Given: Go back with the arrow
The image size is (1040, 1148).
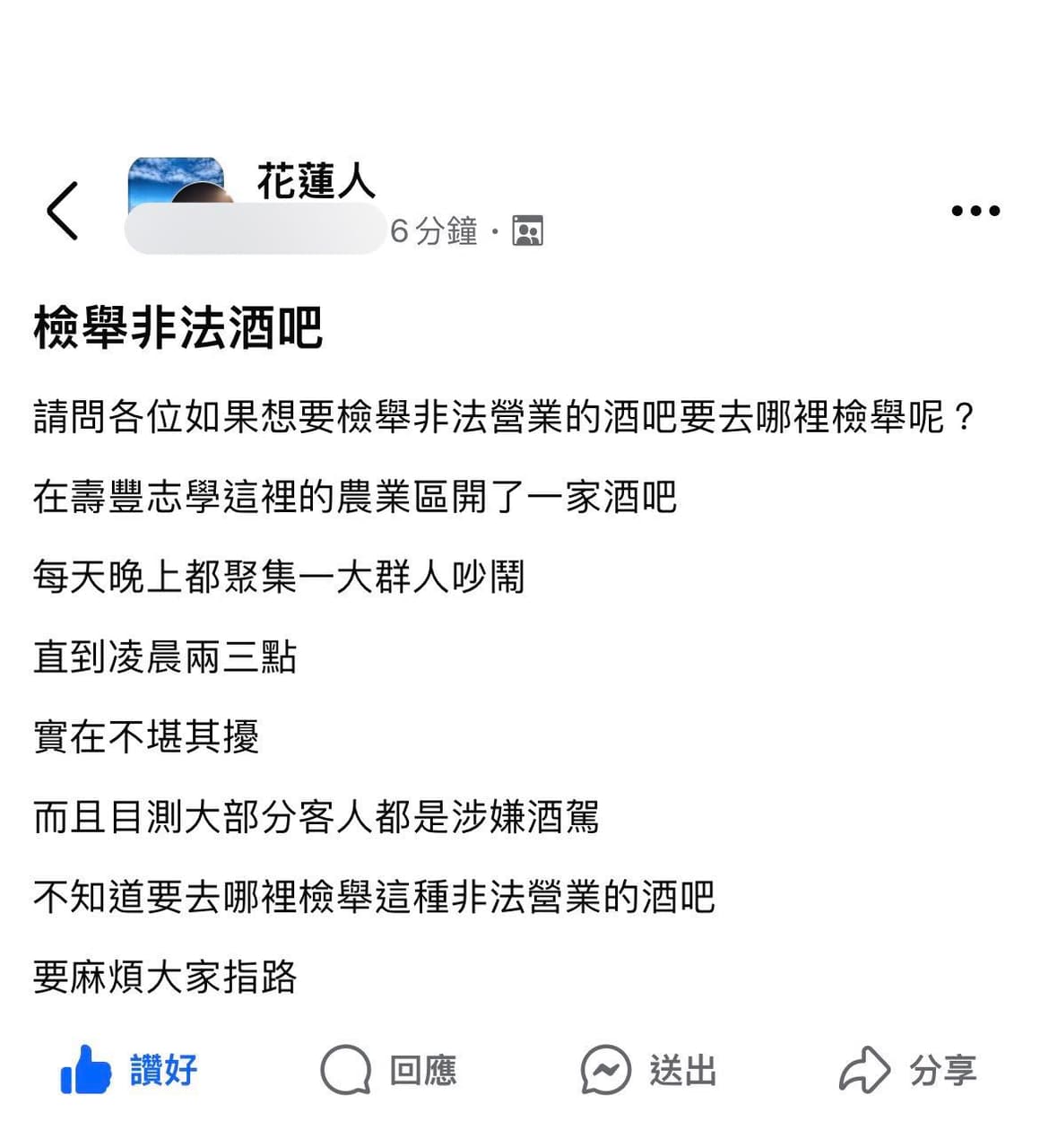Looking at the screenshot, I should click(63, 211).
